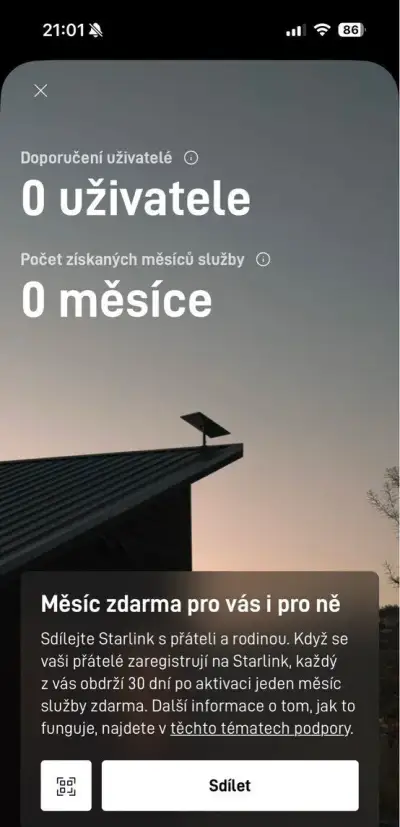Open info icon next to Doporučení uživatelé
Screen dimensions: 400x827
click(x=191, y=158)
